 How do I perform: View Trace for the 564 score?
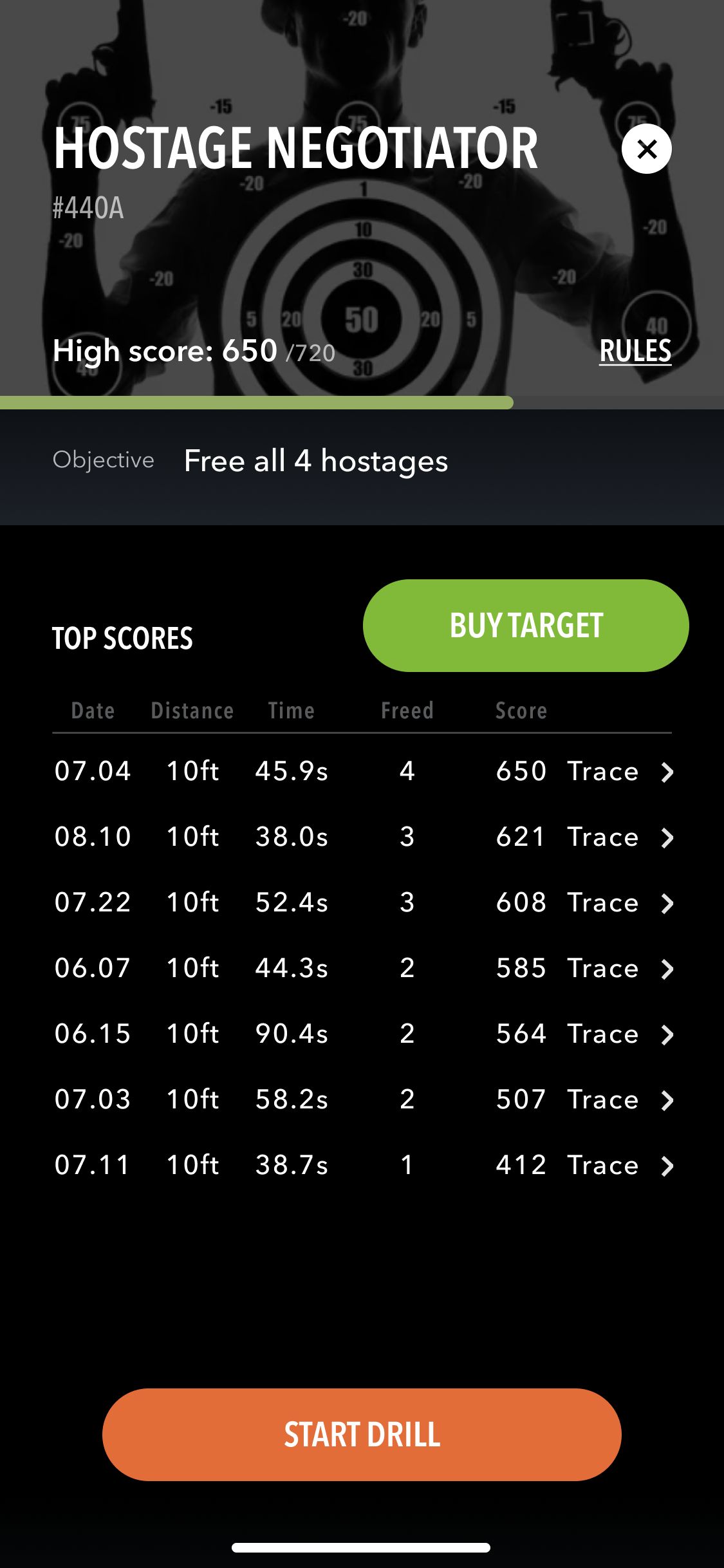(619, 1034)
